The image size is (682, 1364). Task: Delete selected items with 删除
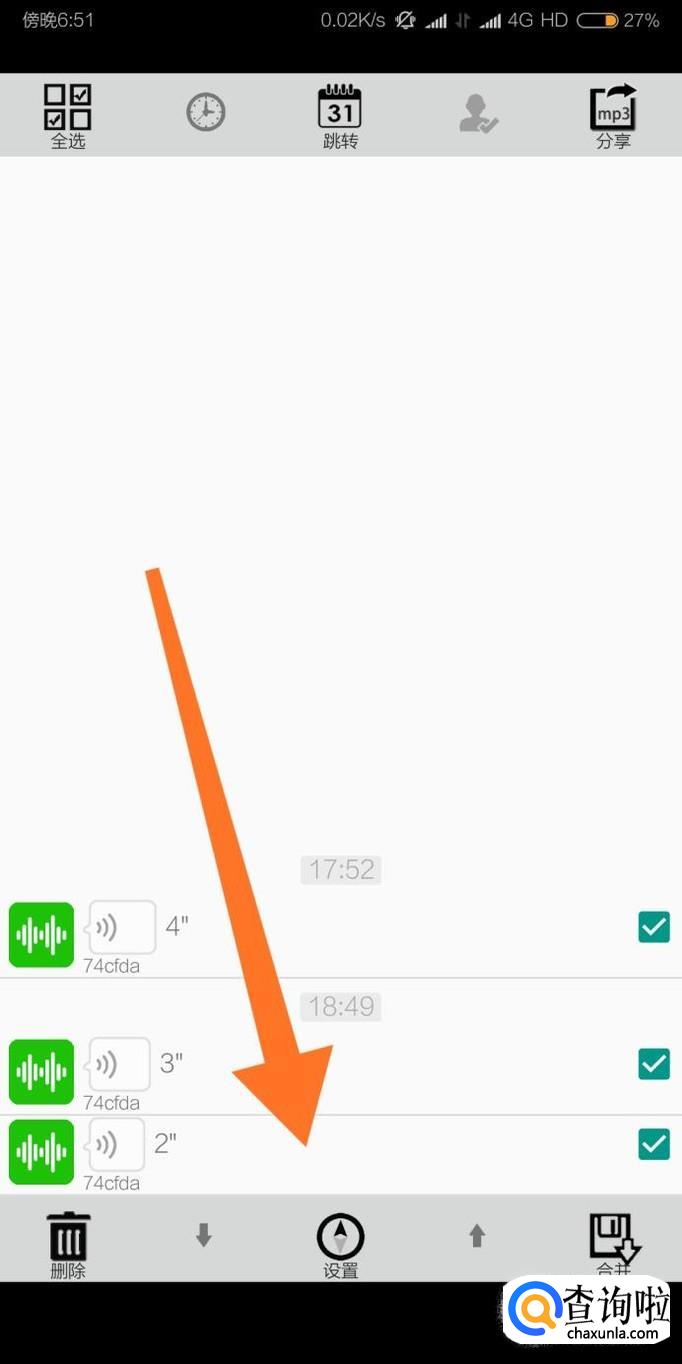click(x=68, y=1245)
